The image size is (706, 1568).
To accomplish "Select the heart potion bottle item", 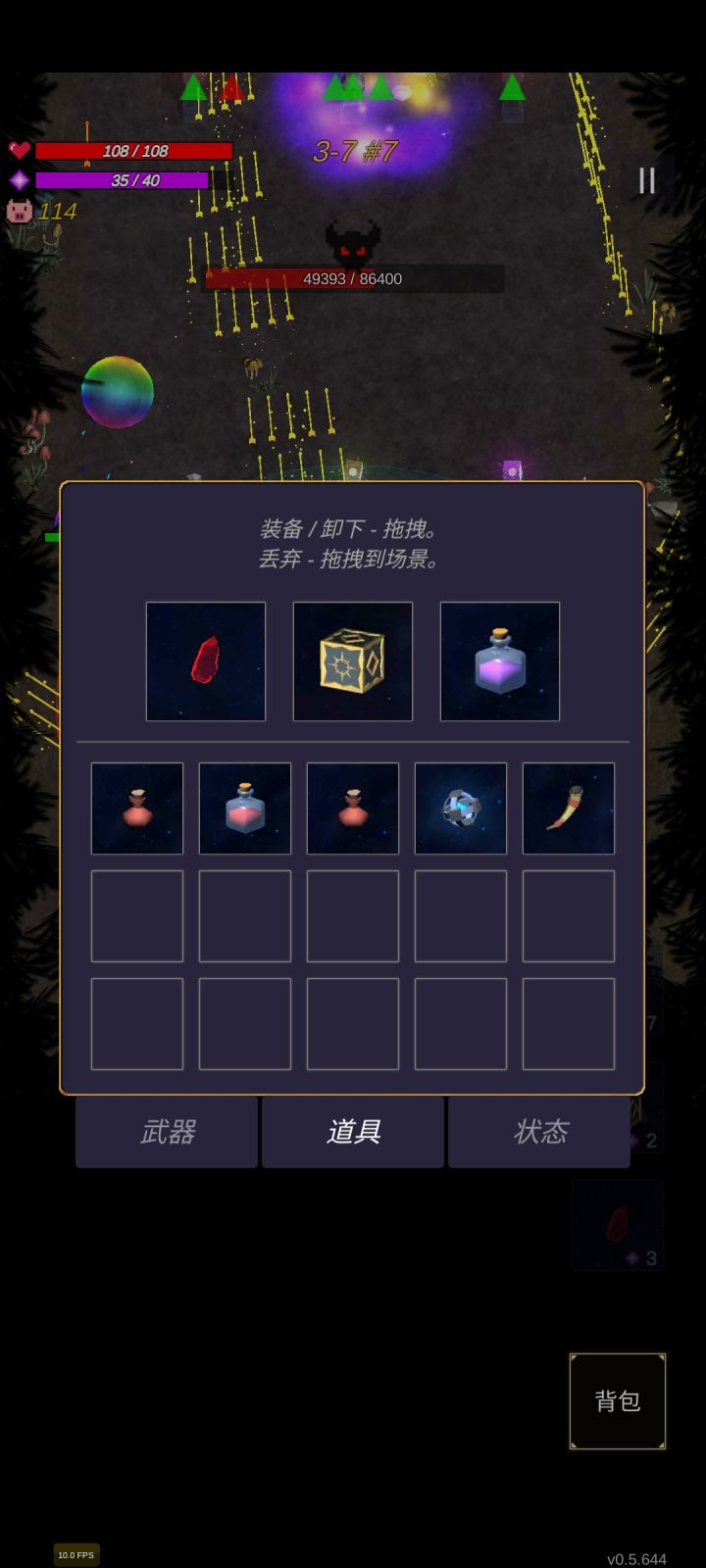I will (137, 808).
